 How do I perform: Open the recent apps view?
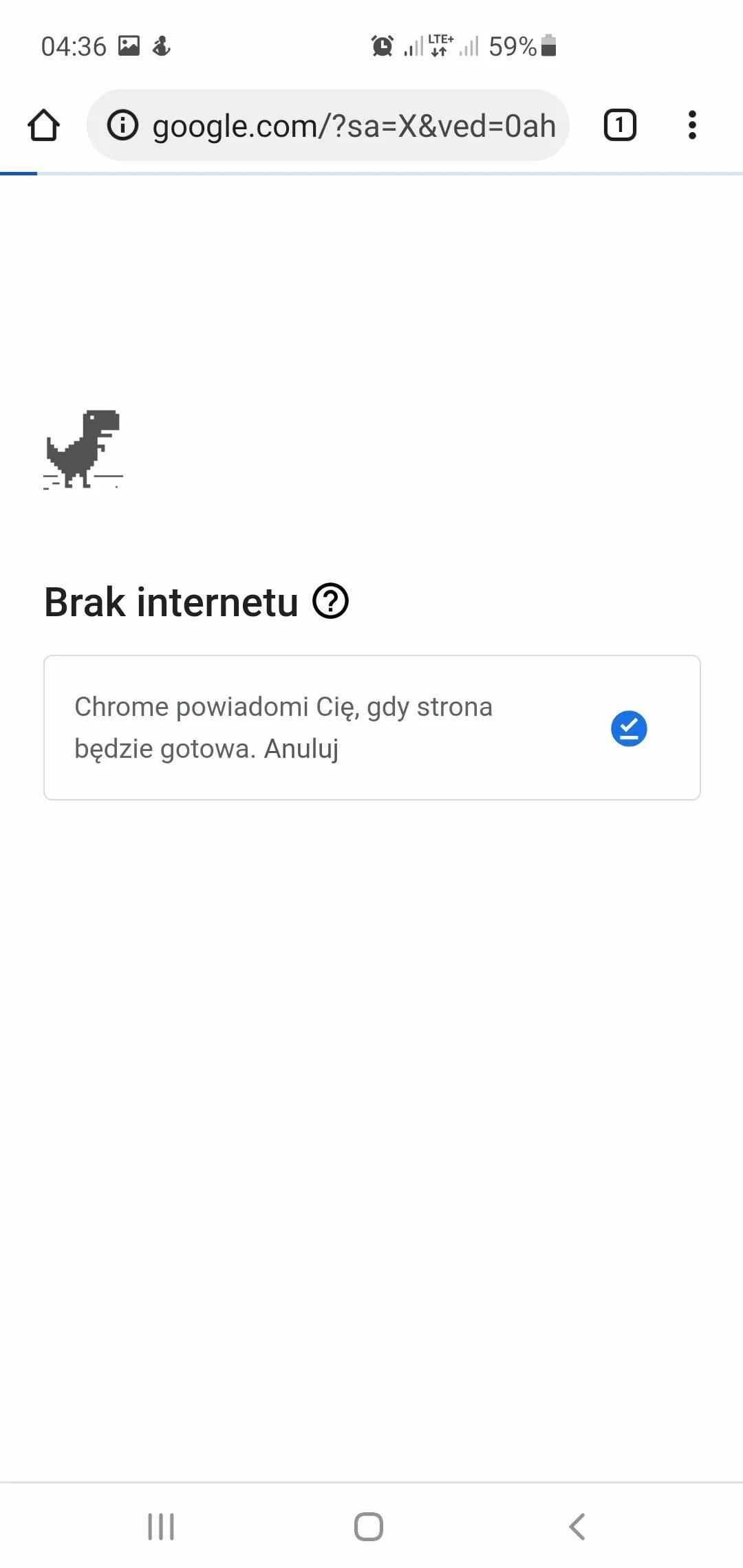coord(161,1526)
